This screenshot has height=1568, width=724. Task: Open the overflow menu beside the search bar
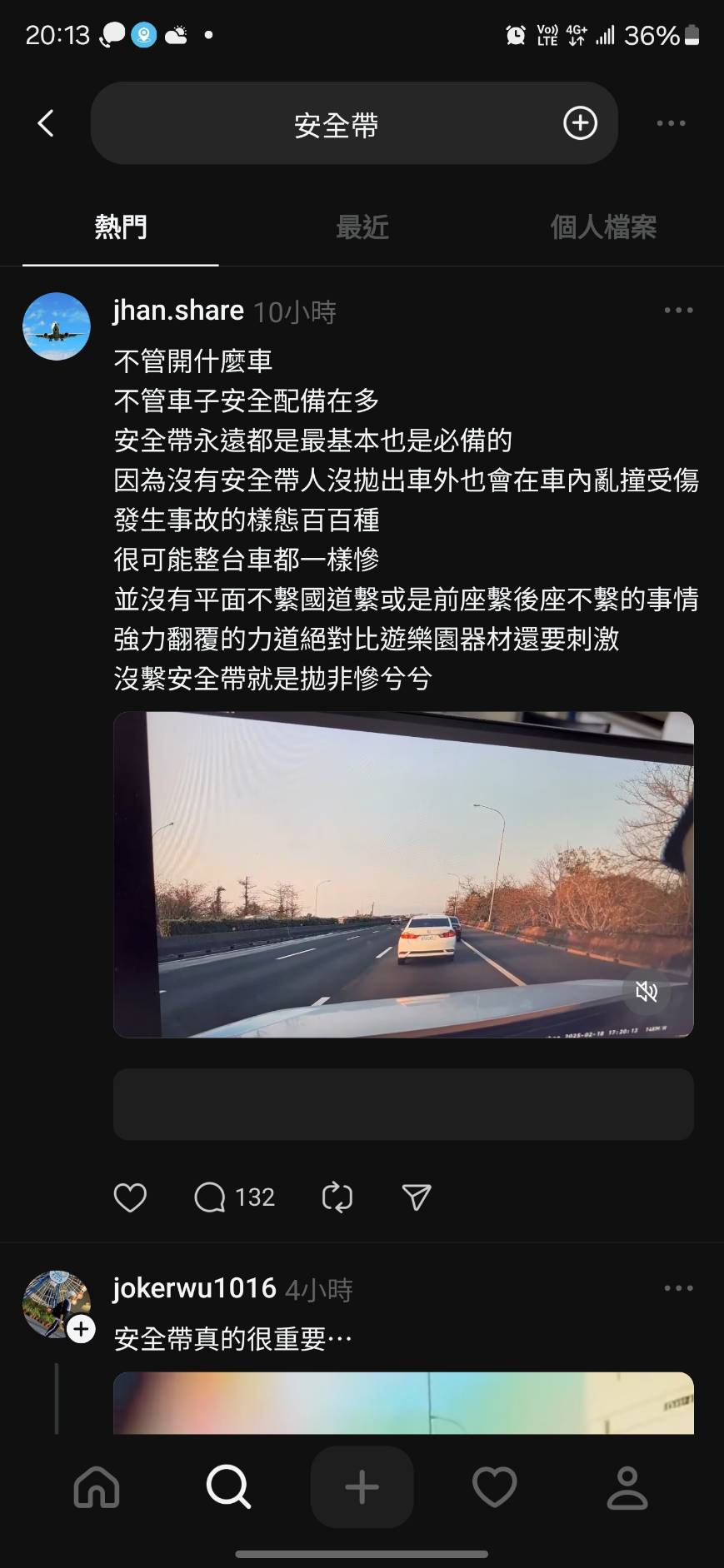click(x=671, y=123)
